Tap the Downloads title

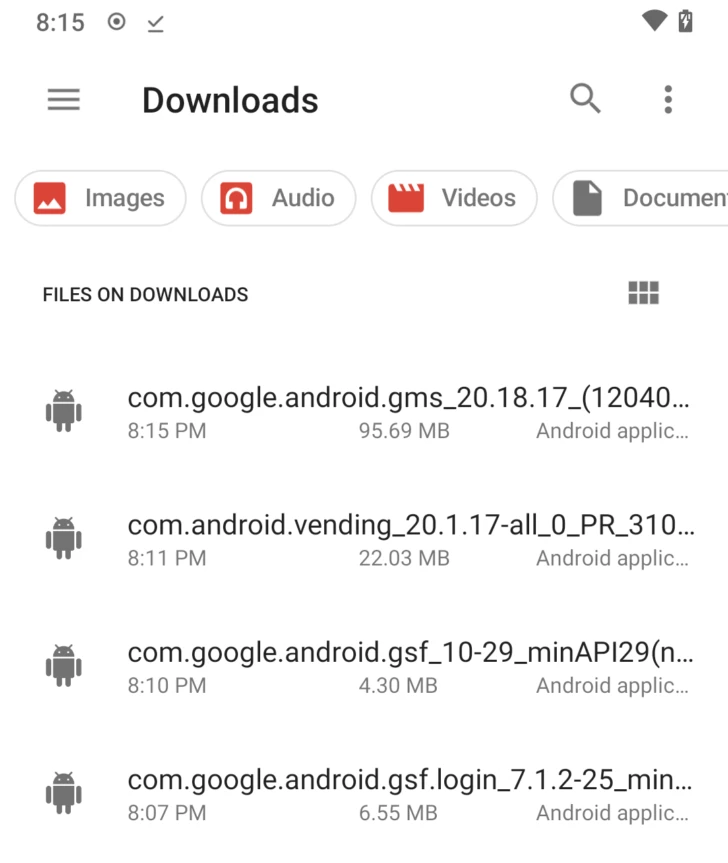coord(230,99)
